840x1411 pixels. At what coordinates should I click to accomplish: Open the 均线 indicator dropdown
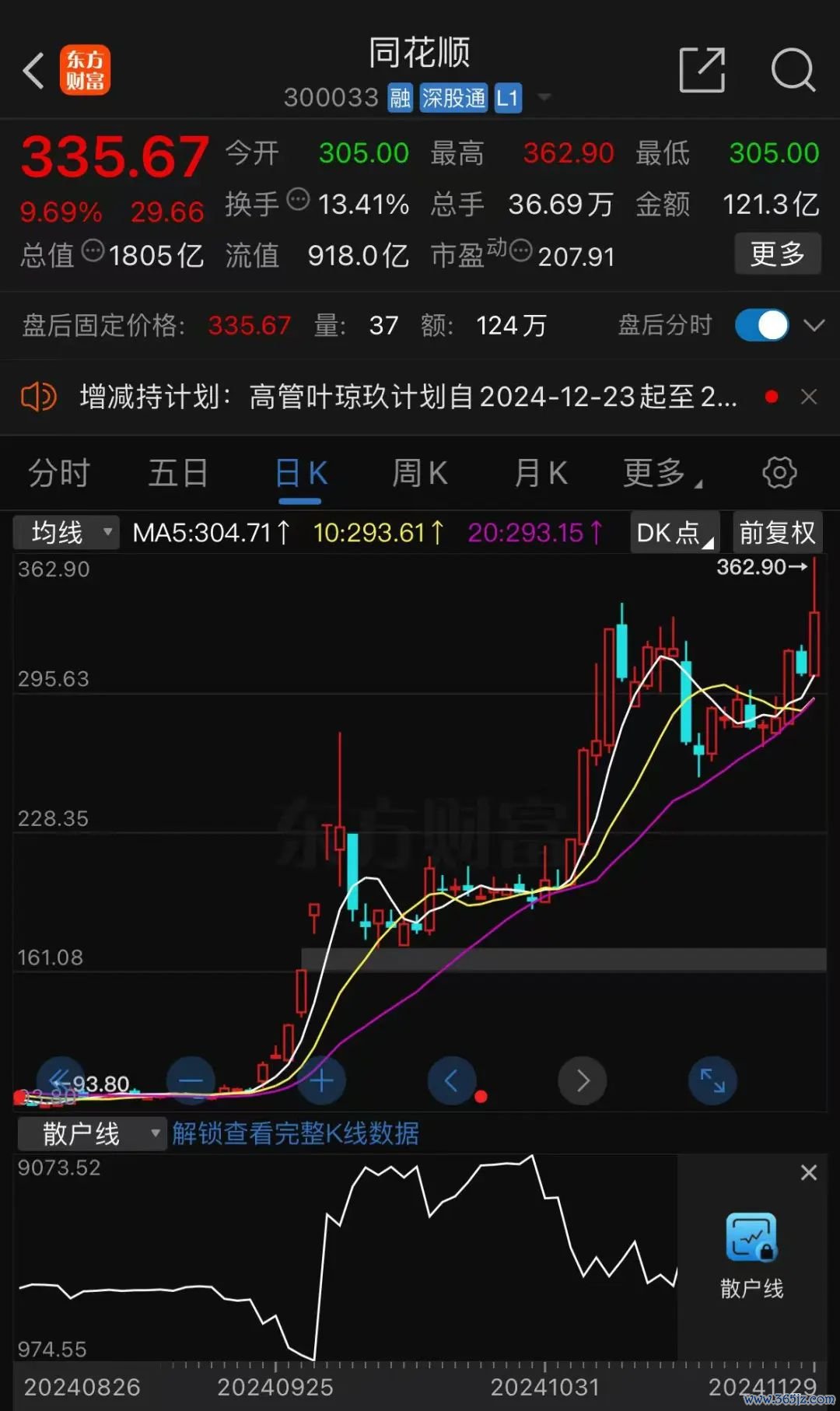(x=67, y=533)
